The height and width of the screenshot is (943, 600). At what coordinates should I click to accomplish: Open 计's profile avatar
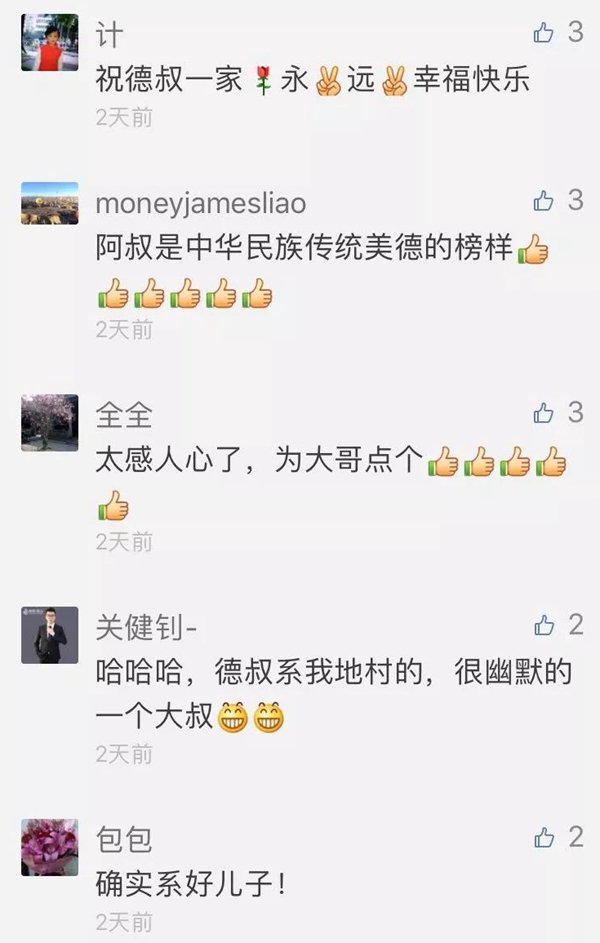(x=49, y=42)
